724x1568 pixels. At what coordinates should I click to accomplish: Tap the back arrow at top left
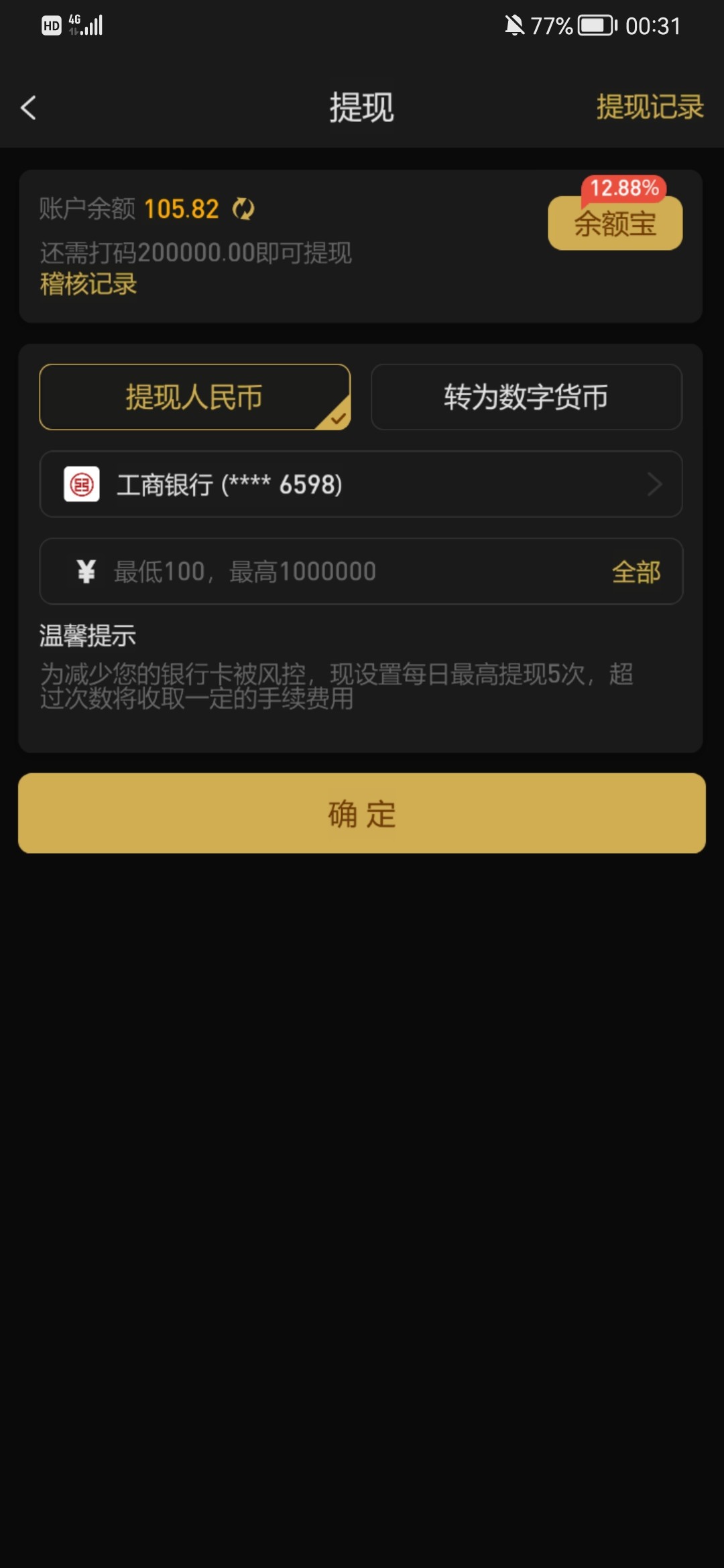(x=28, y=108)
